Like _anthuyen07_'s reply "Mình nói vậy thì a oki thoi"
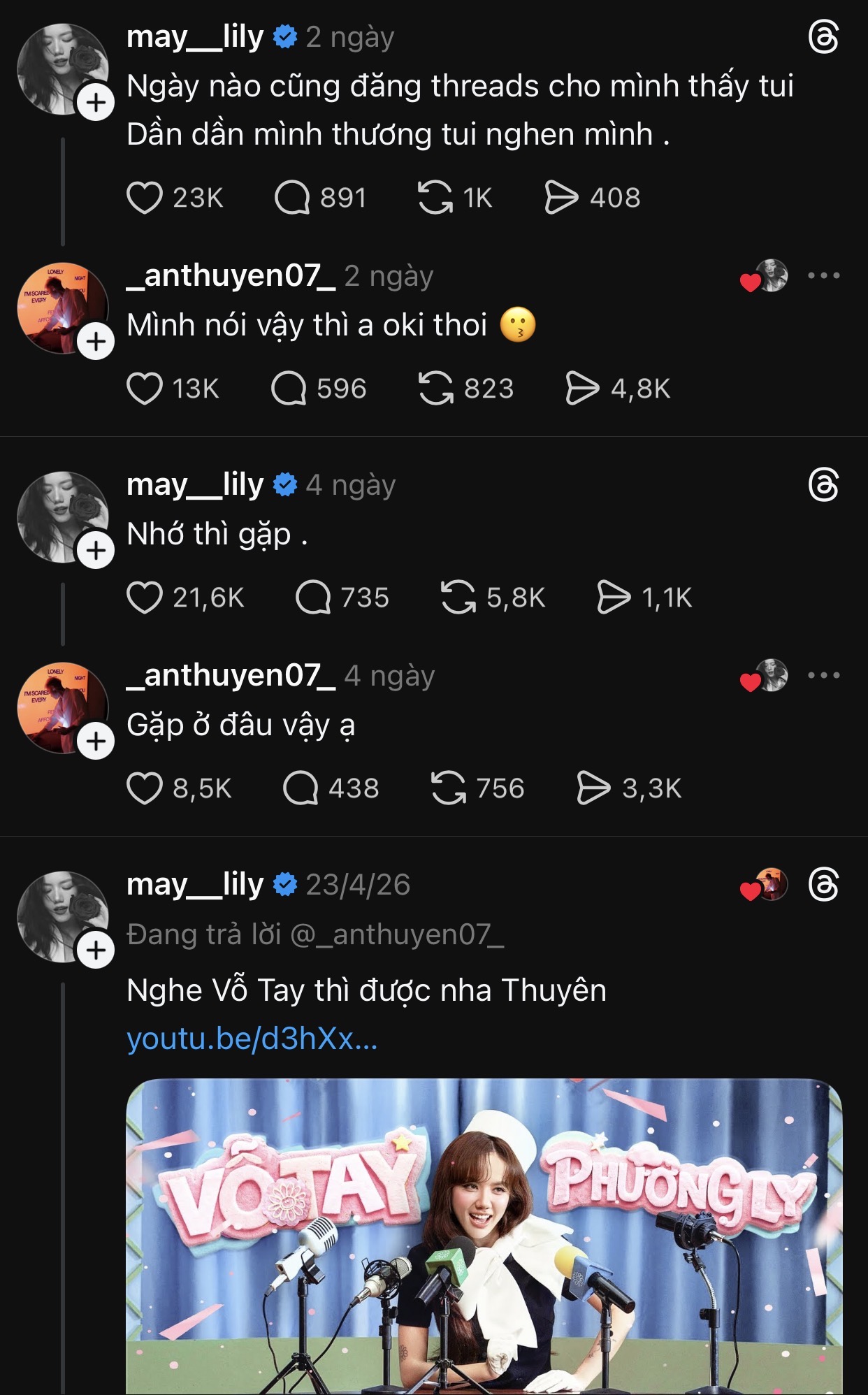The width and height of the screenshot is (868, 1395). (x=145, y=389)
